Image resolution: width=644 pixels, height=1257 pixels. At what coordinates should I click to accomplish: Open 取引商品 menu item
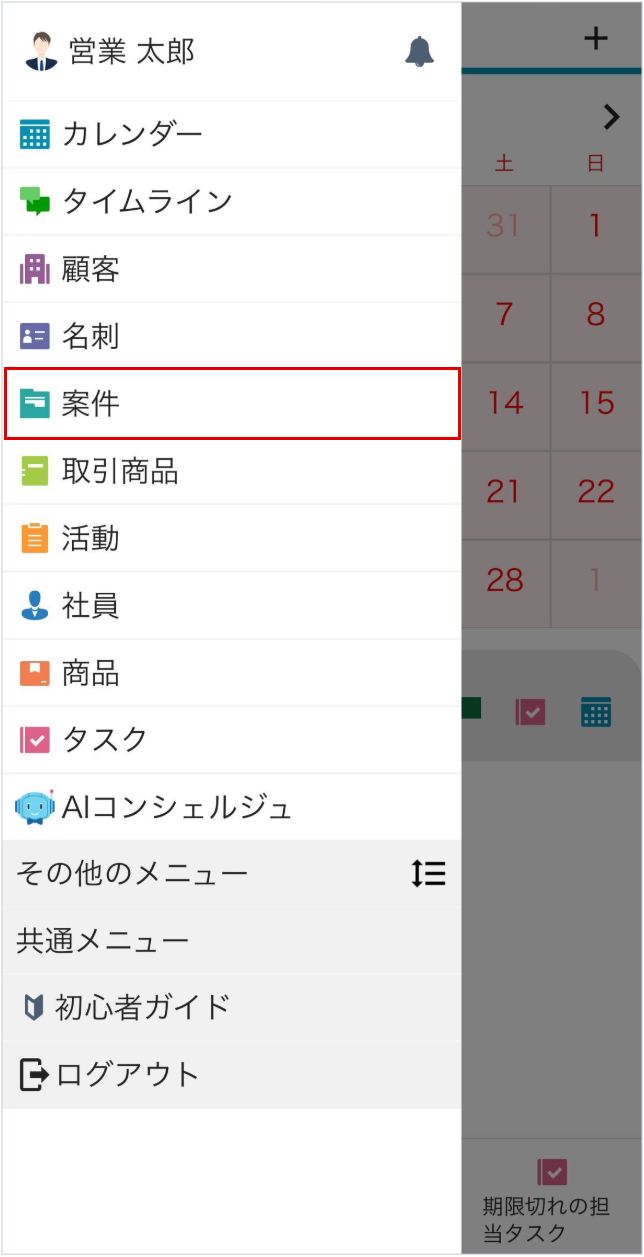pyautogui.click(x=119, y=471)
